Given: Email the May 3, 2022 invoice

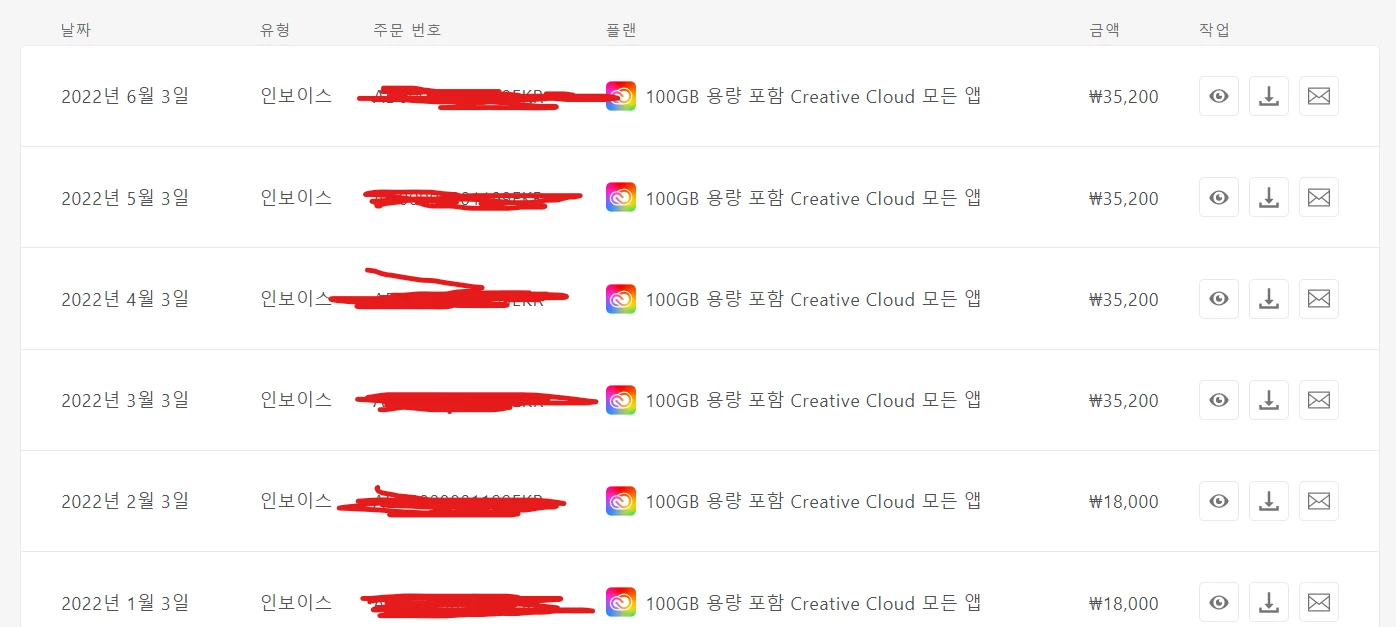Looking at the screenshot, I should pos(1318,197).
